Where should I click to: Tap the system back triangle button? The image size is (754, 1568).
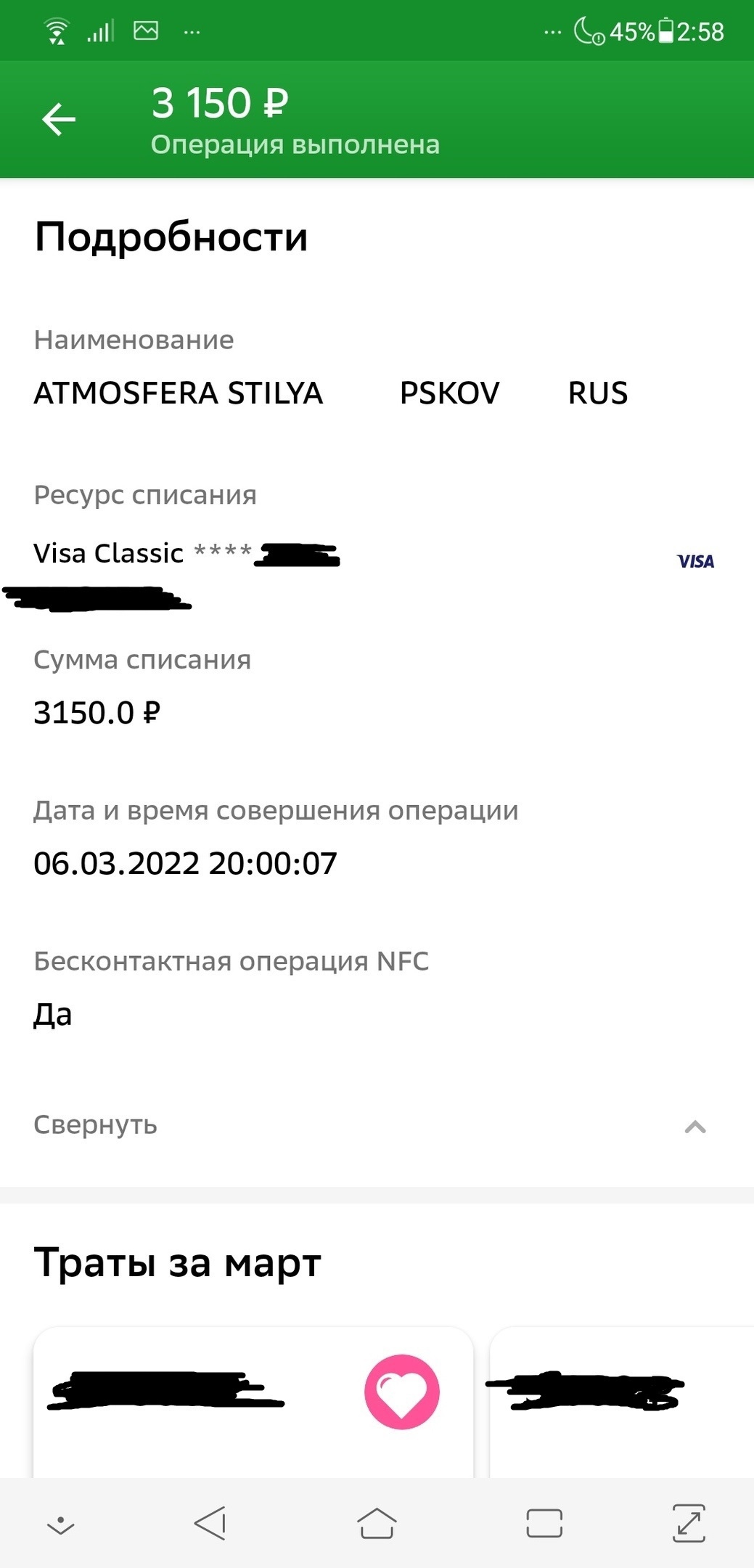tap(210, 1522)
